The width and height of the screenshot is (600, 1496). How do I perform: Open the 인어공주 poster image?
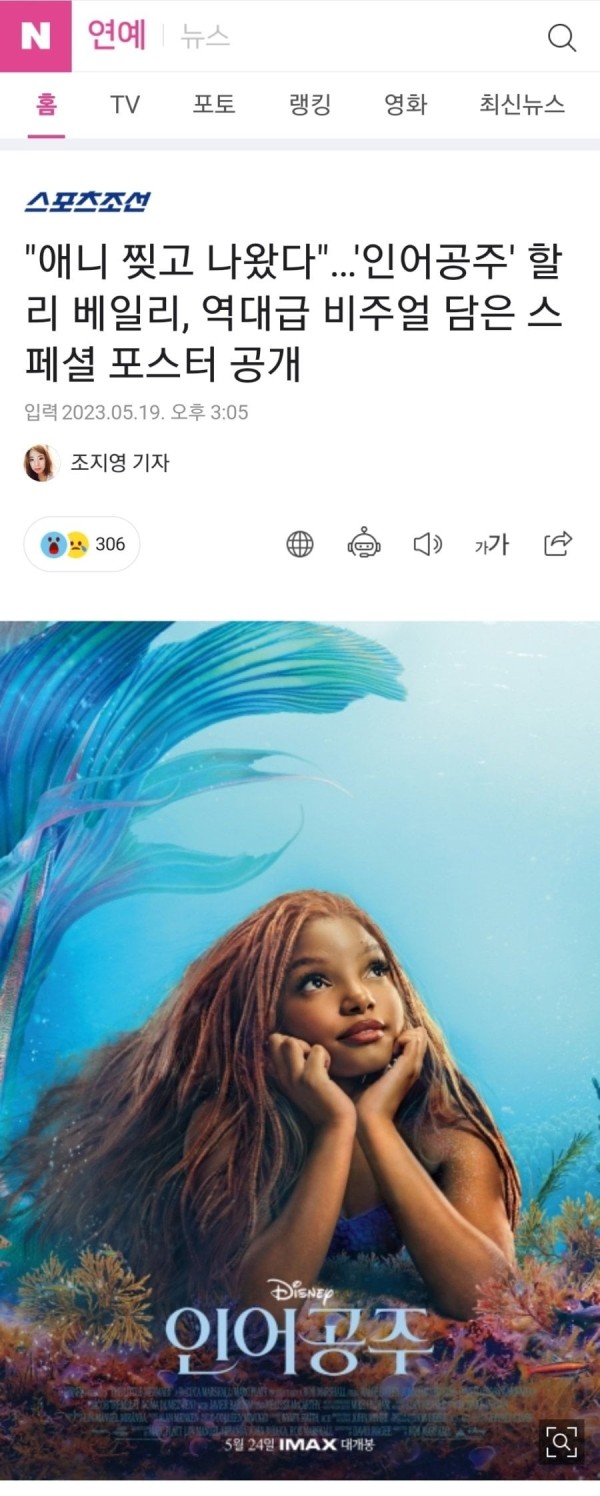[x=300, y=1000]
